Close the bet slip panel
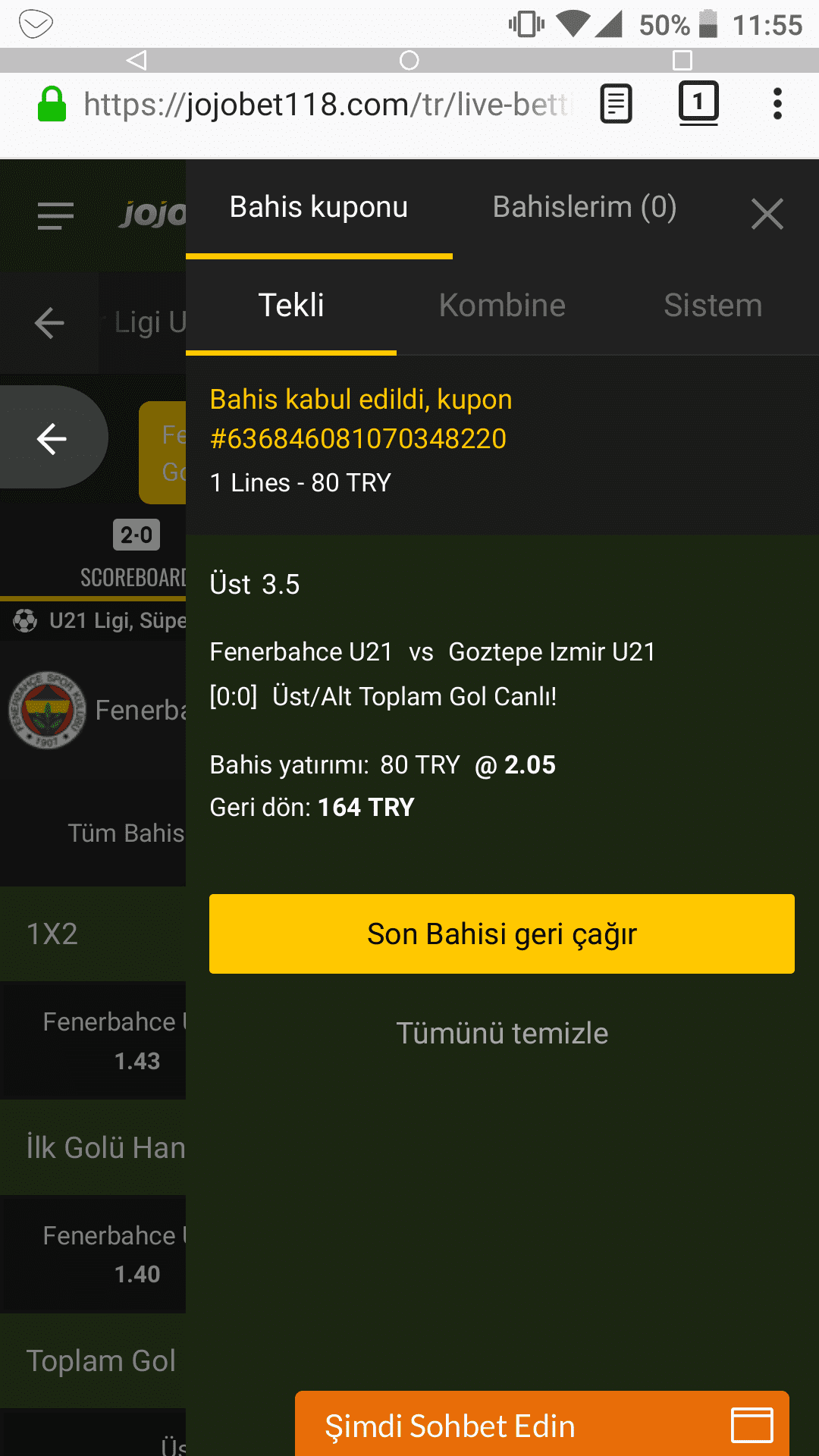The image size is (819, 1456). [767, 214]
